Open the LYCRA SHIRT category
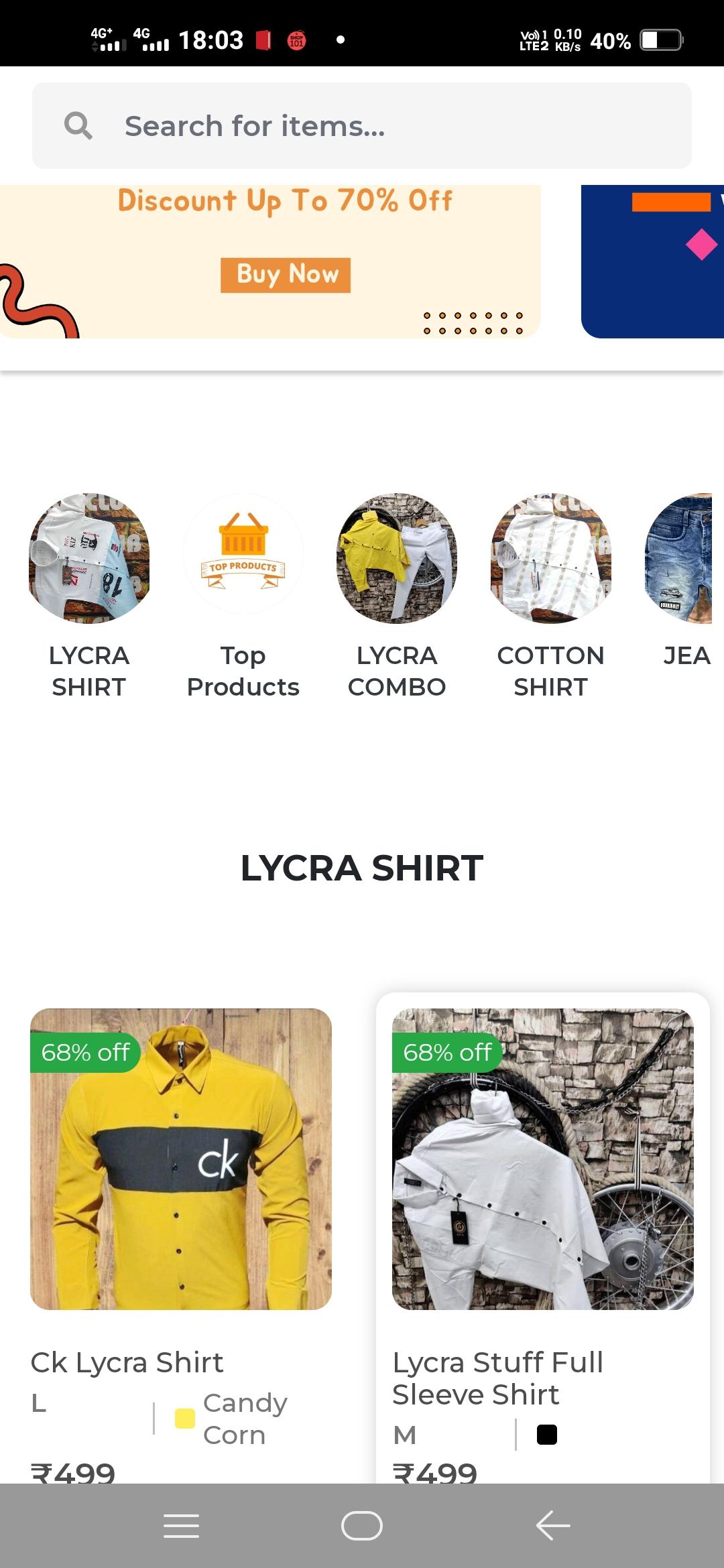The image size is (724, 1568). pyautogui.click(x=89, y=559)
